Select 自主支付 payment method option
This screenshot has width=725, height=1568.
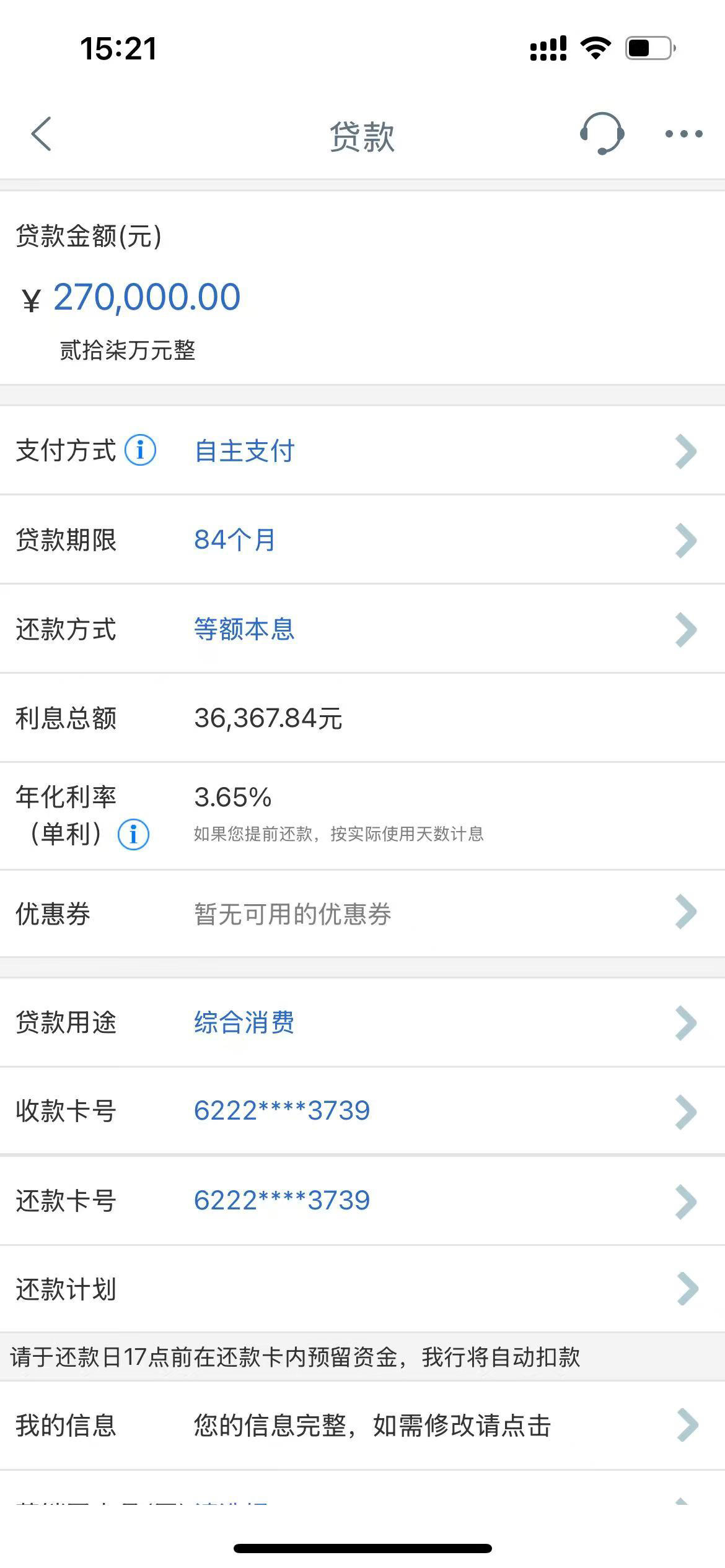244,451
